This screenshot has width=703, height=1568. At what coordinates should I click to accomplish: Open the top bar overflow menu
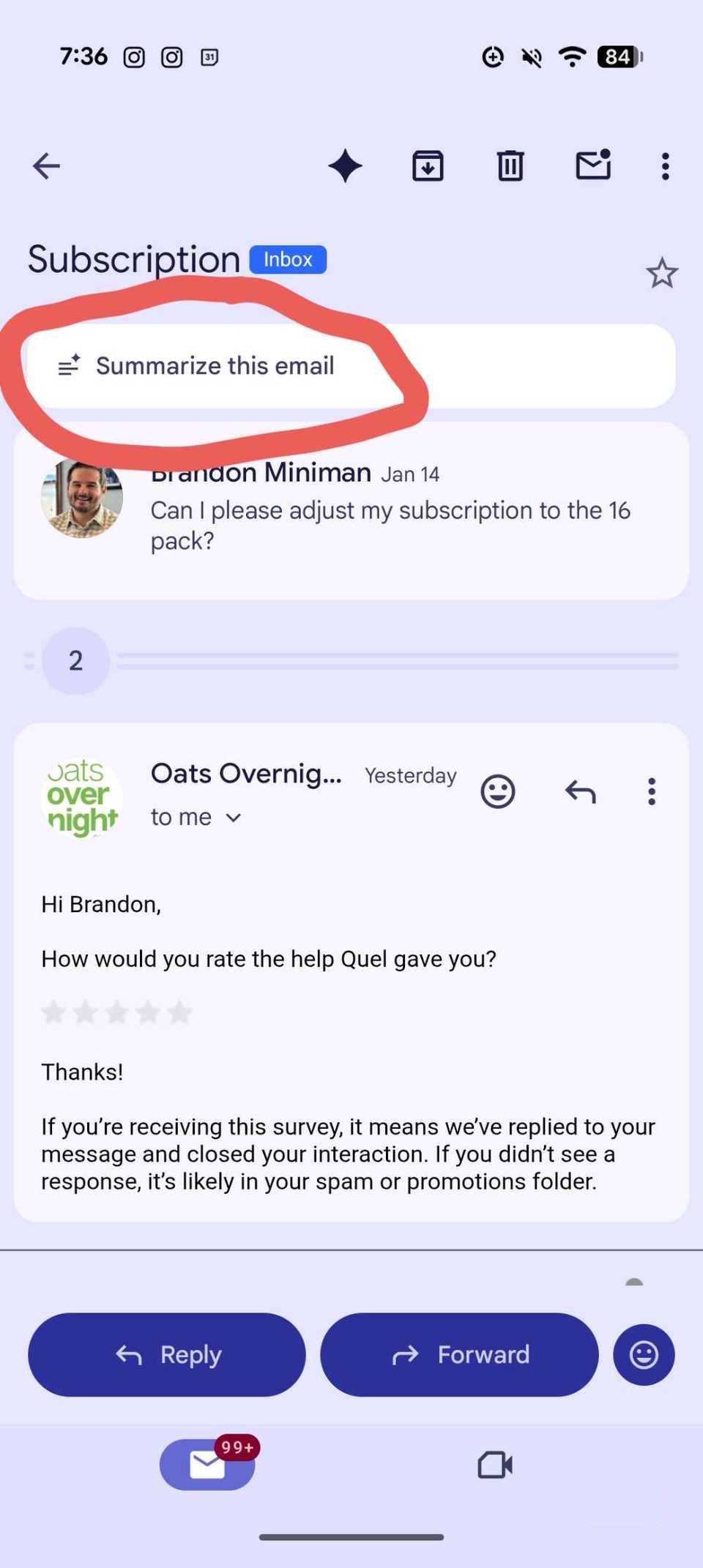[665, 166]
